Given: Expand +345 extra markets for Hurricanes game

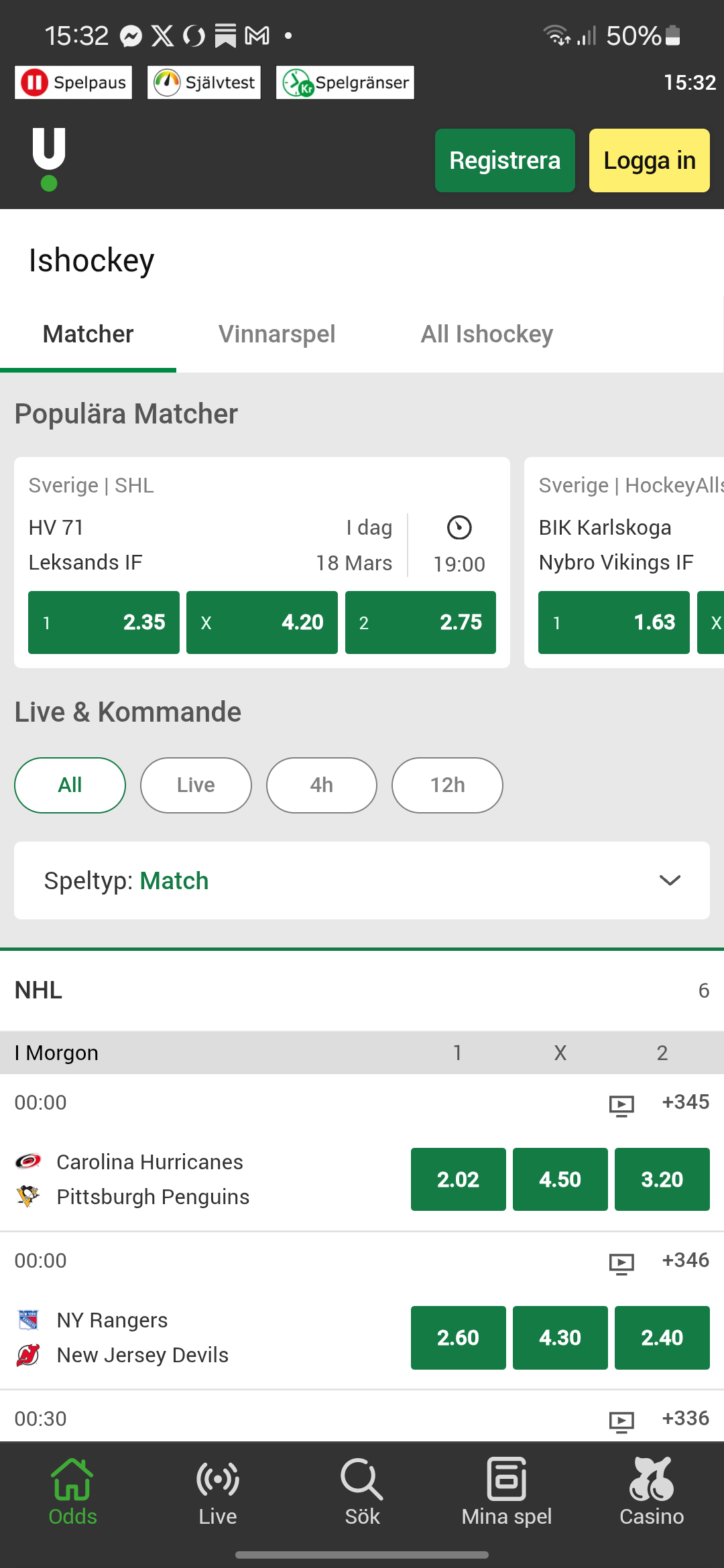Looking at the screenshot, I should [x=685, y=1102].
